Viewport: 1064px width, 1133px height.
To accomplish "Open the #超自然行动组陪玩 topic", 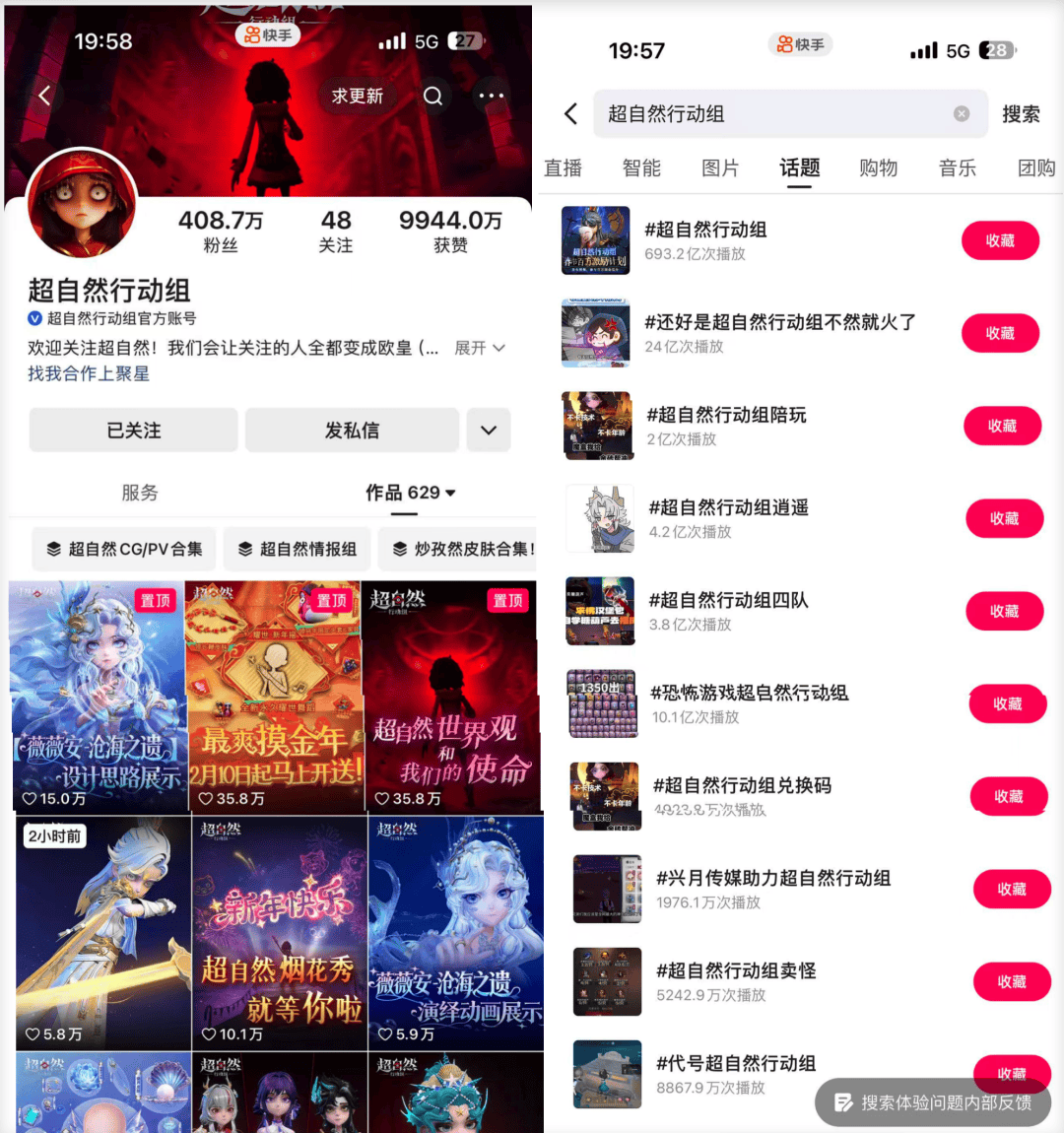I will tap(726, 416).
